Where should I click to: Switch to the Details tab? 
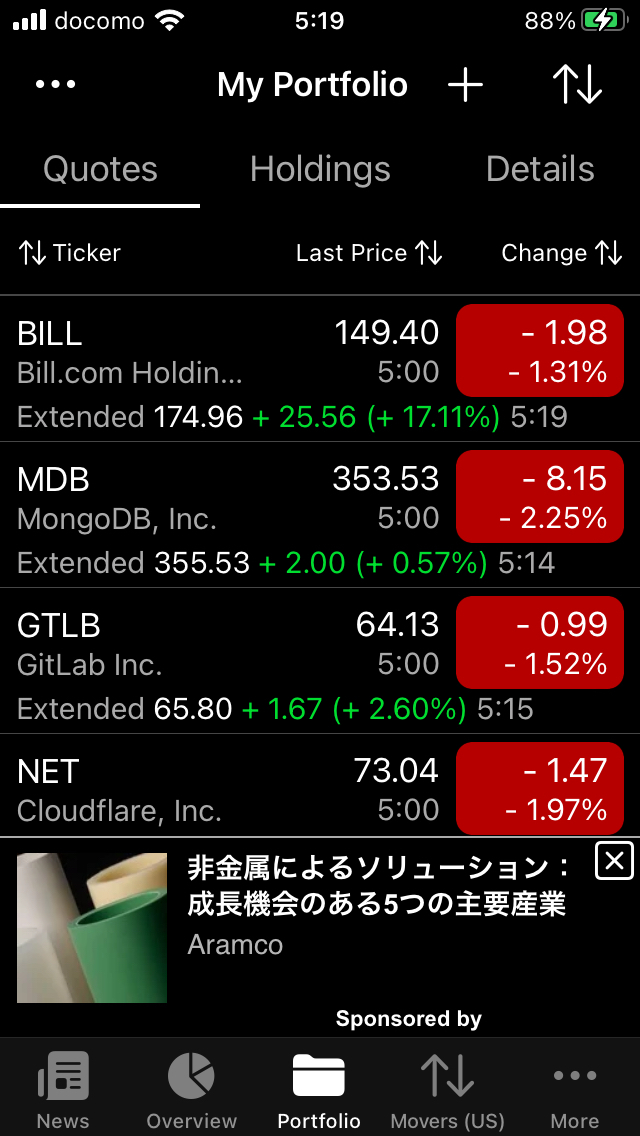[540, 170]
